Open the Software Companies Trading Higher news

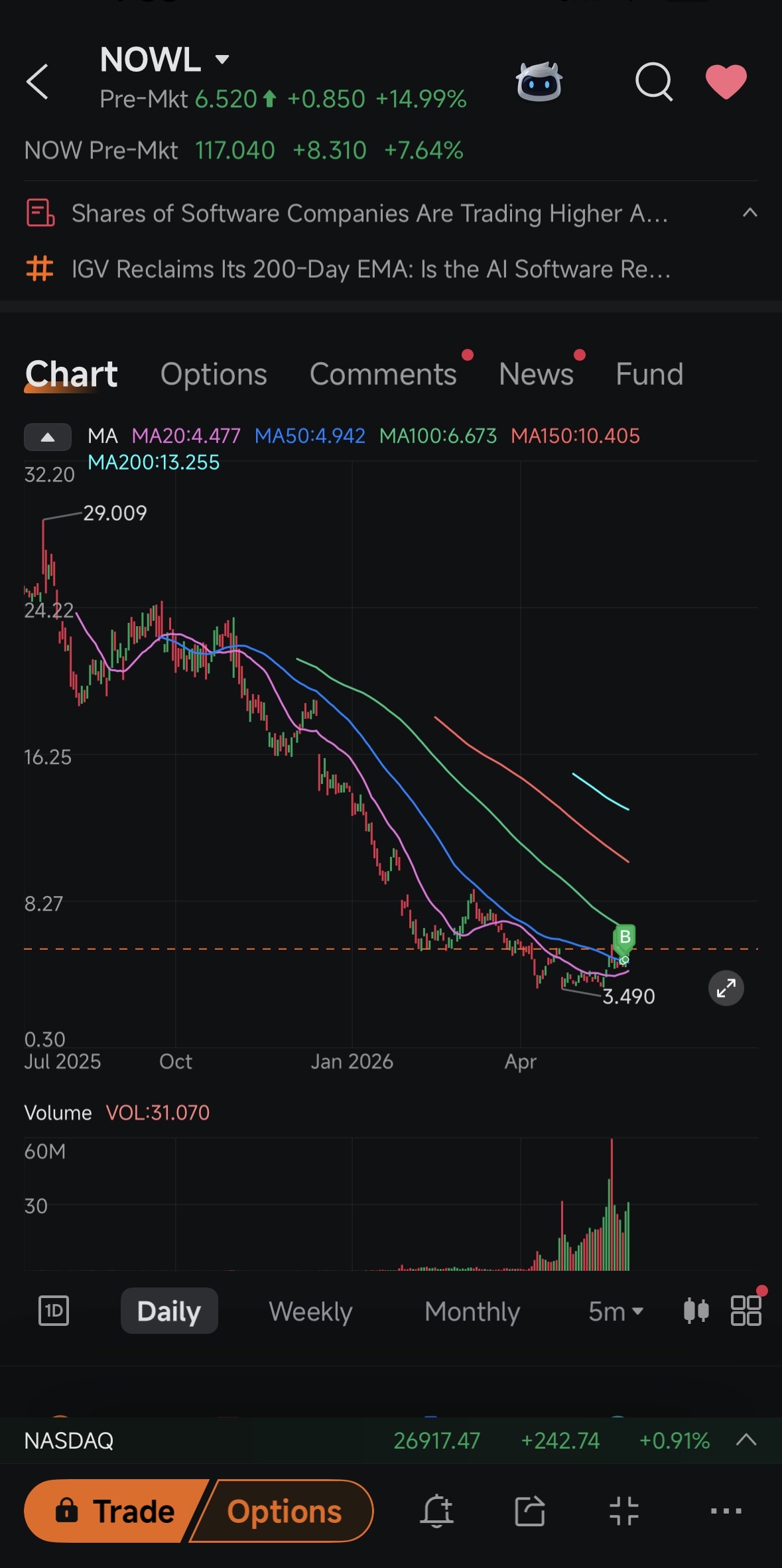pos(370,214)
